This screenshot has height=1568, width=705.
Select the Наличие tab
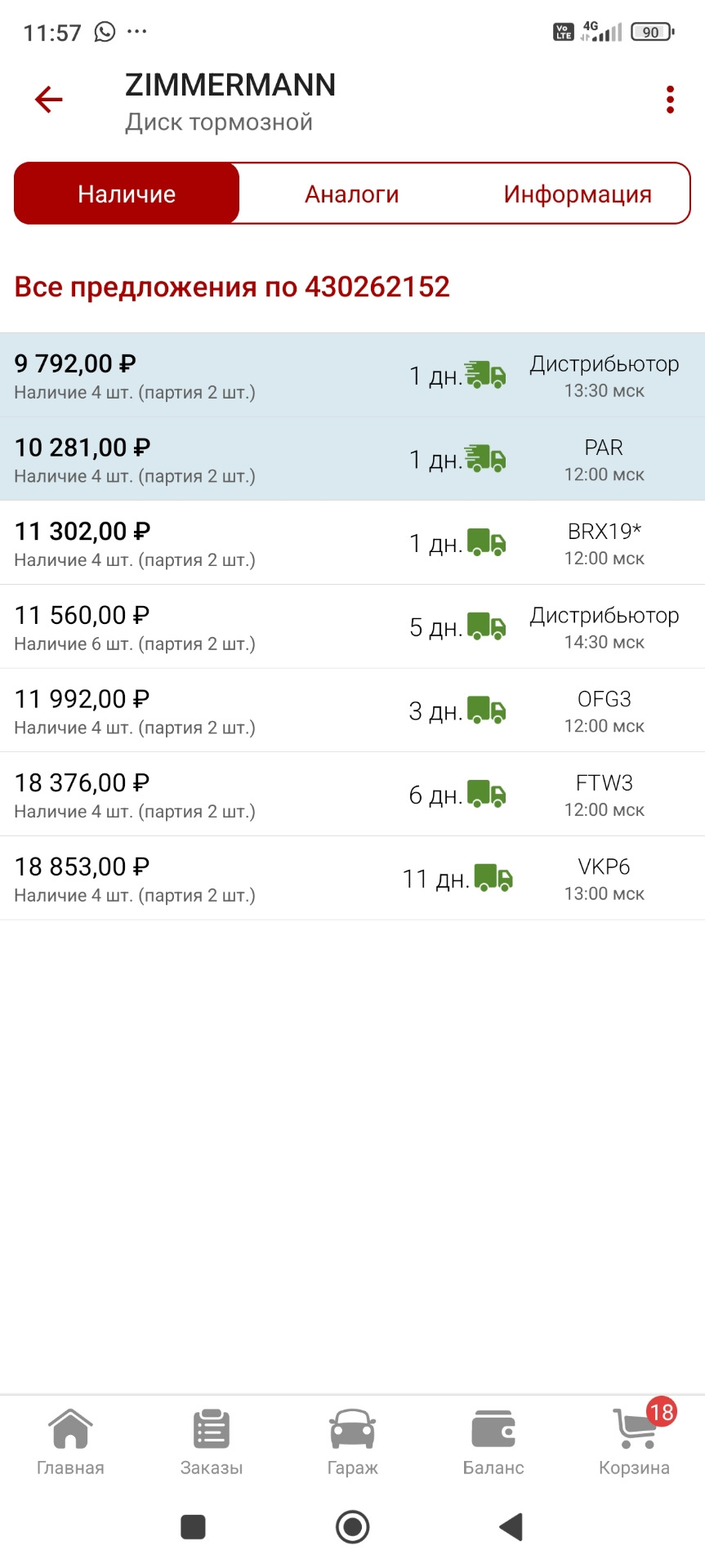[x=127, y=194]
